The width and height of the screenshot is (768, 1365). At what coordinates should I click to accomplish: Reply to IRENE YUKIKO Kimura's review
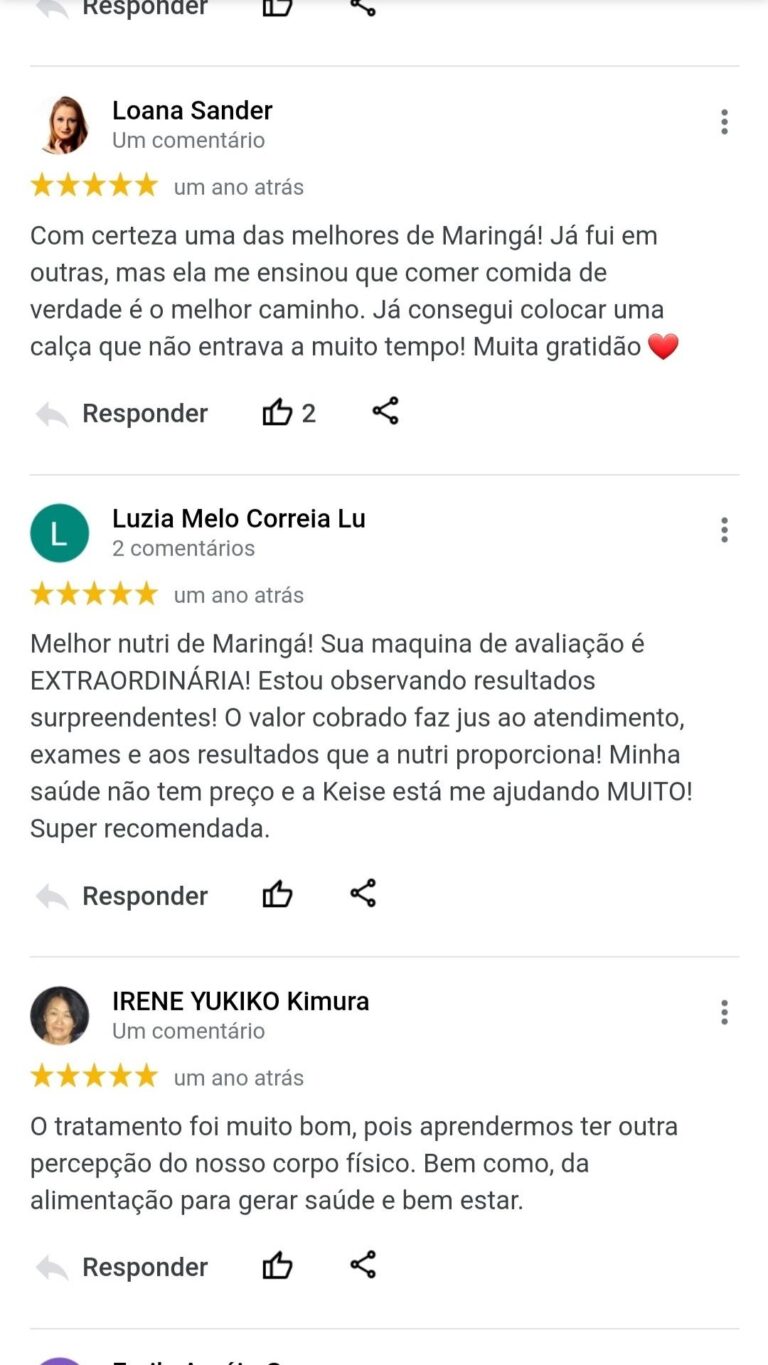point(122,1267)
